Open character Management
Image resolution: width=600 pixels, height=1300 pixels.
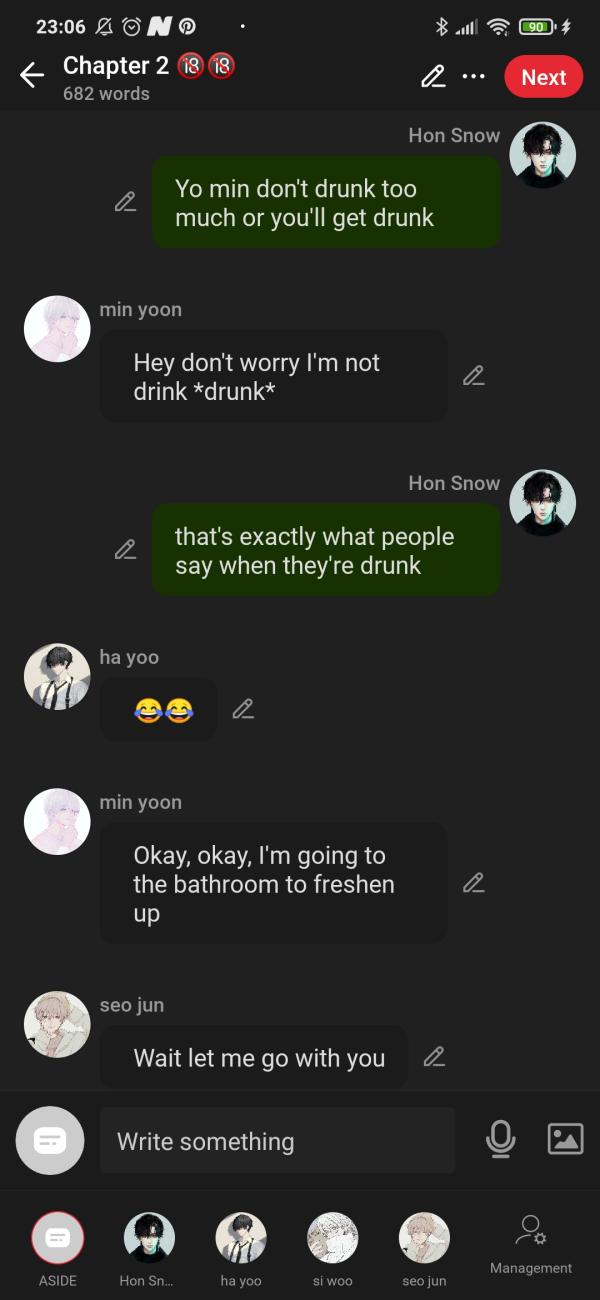(x=531, y=1243)
